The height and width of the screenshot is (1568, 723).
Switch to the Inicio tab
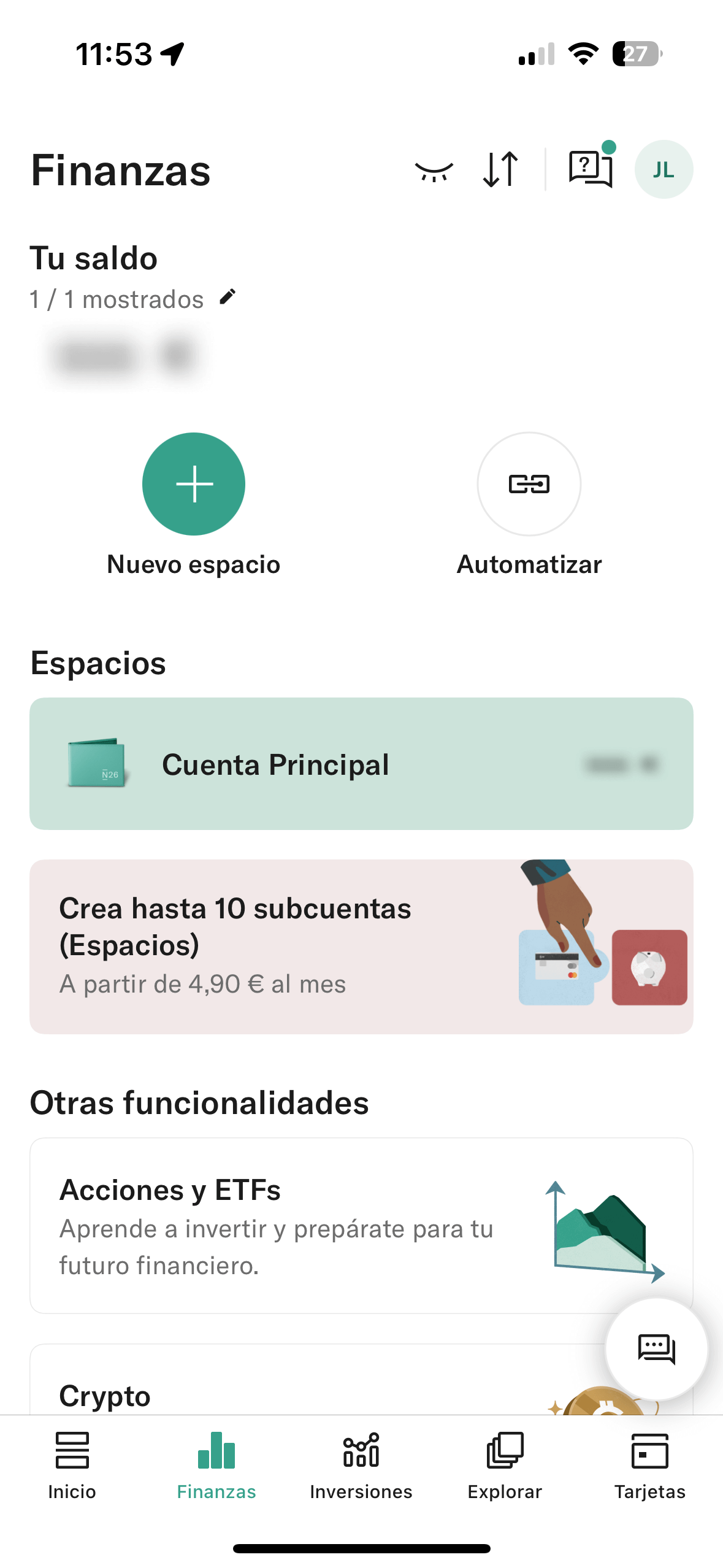(x=72, y=1465)
